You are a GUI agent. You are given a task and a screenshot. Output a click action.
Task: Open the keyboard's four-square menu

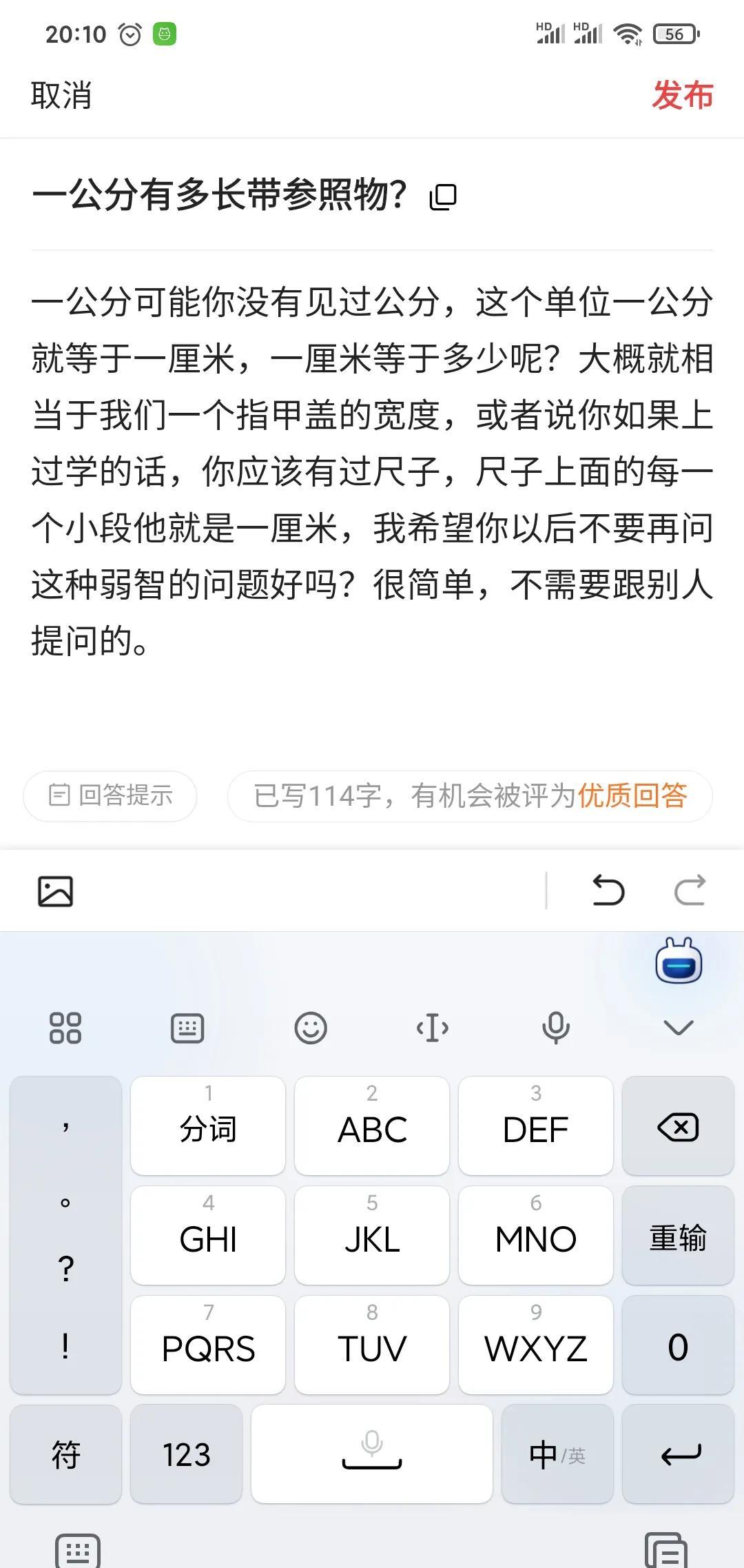coord(65,1028)
